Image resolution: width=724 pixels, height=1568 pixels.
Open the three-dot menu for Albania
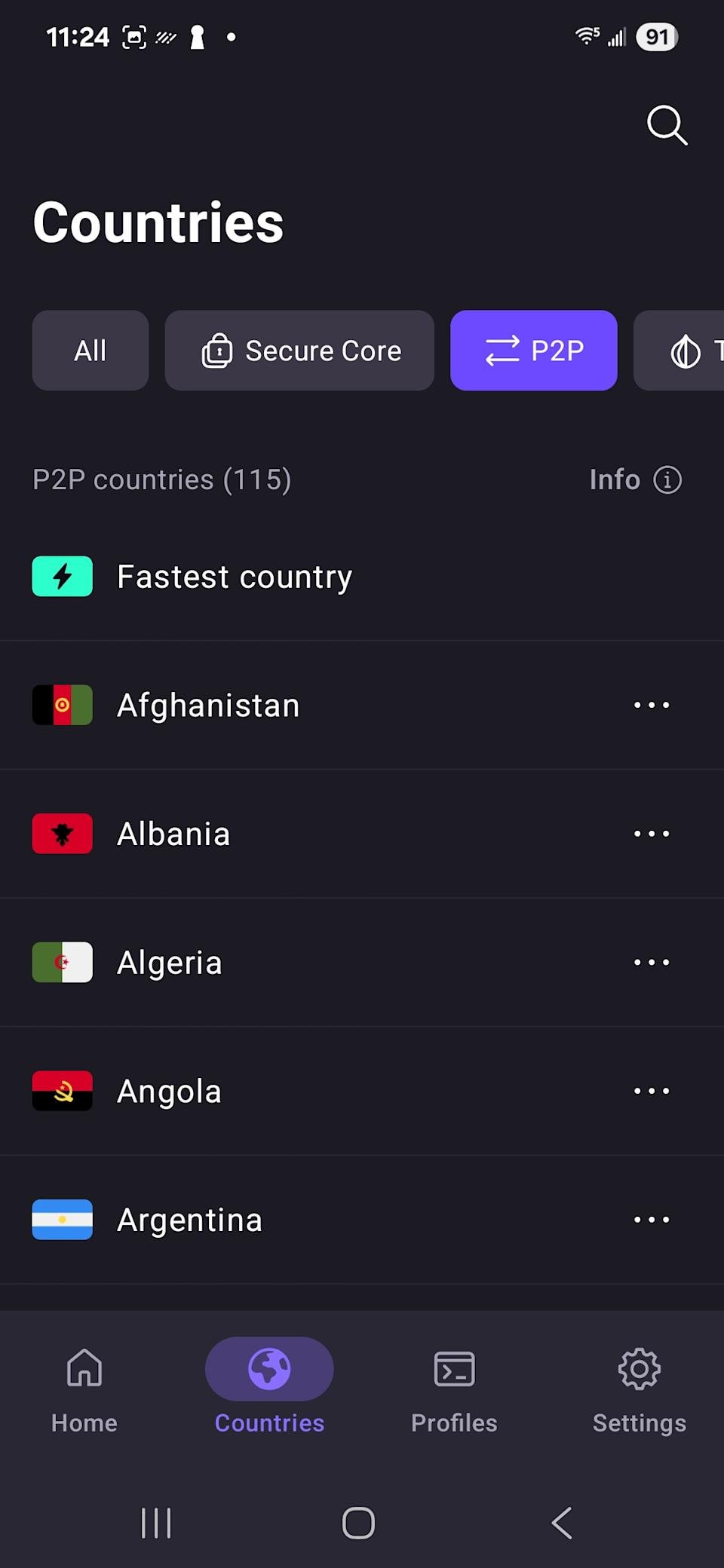650,833
